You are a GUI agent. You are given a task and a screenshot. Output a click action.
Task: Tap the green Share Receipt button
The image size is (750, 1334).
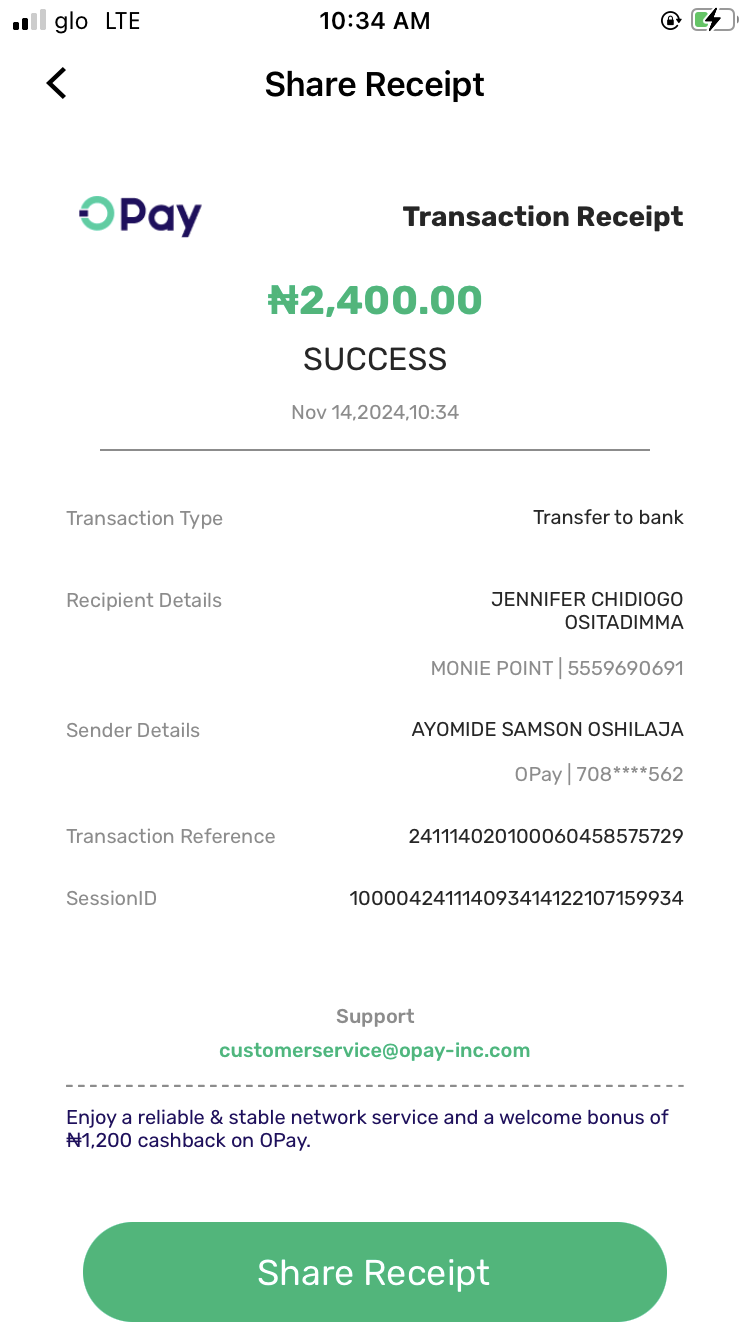click(374, 1272)
